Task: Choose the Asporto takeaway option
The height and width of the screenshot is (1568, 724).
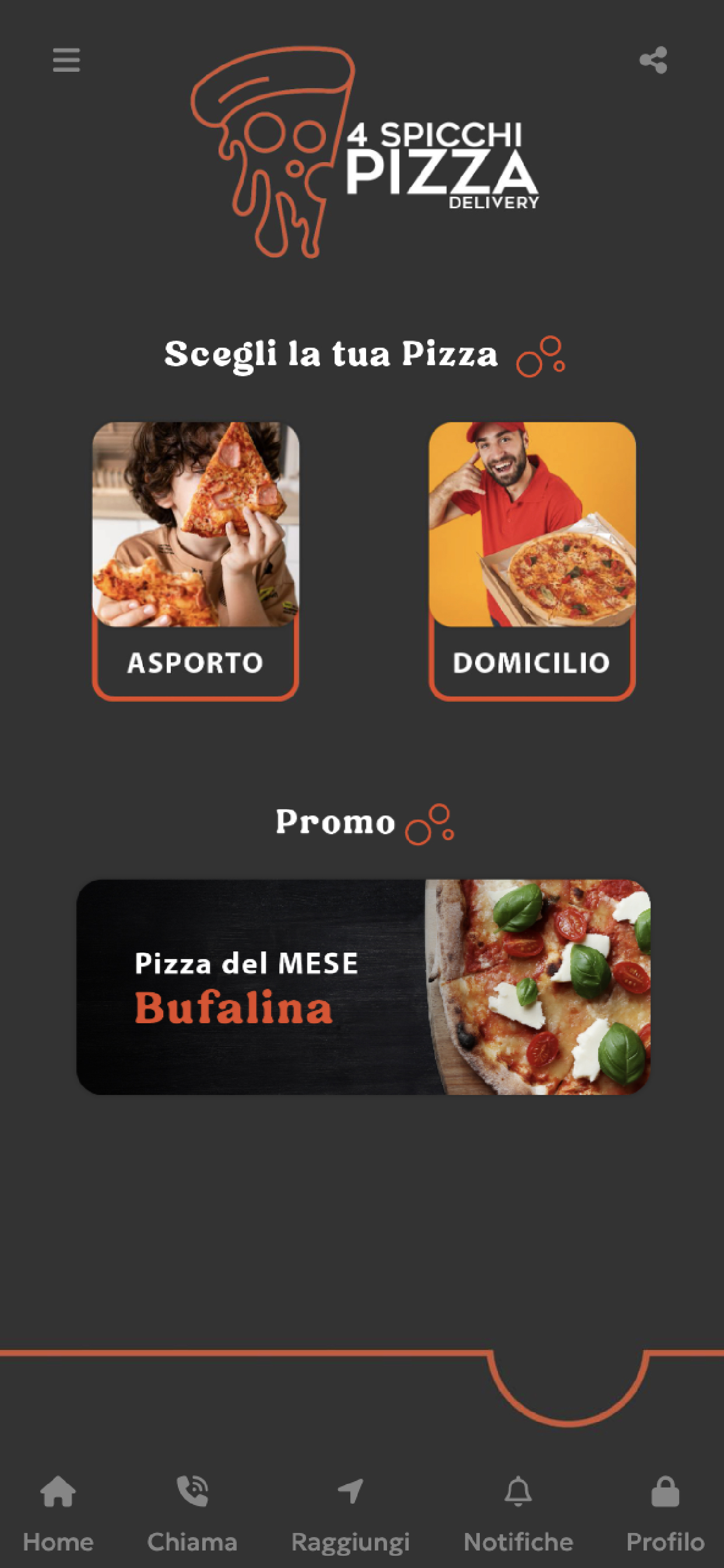Action: point(195,561)
